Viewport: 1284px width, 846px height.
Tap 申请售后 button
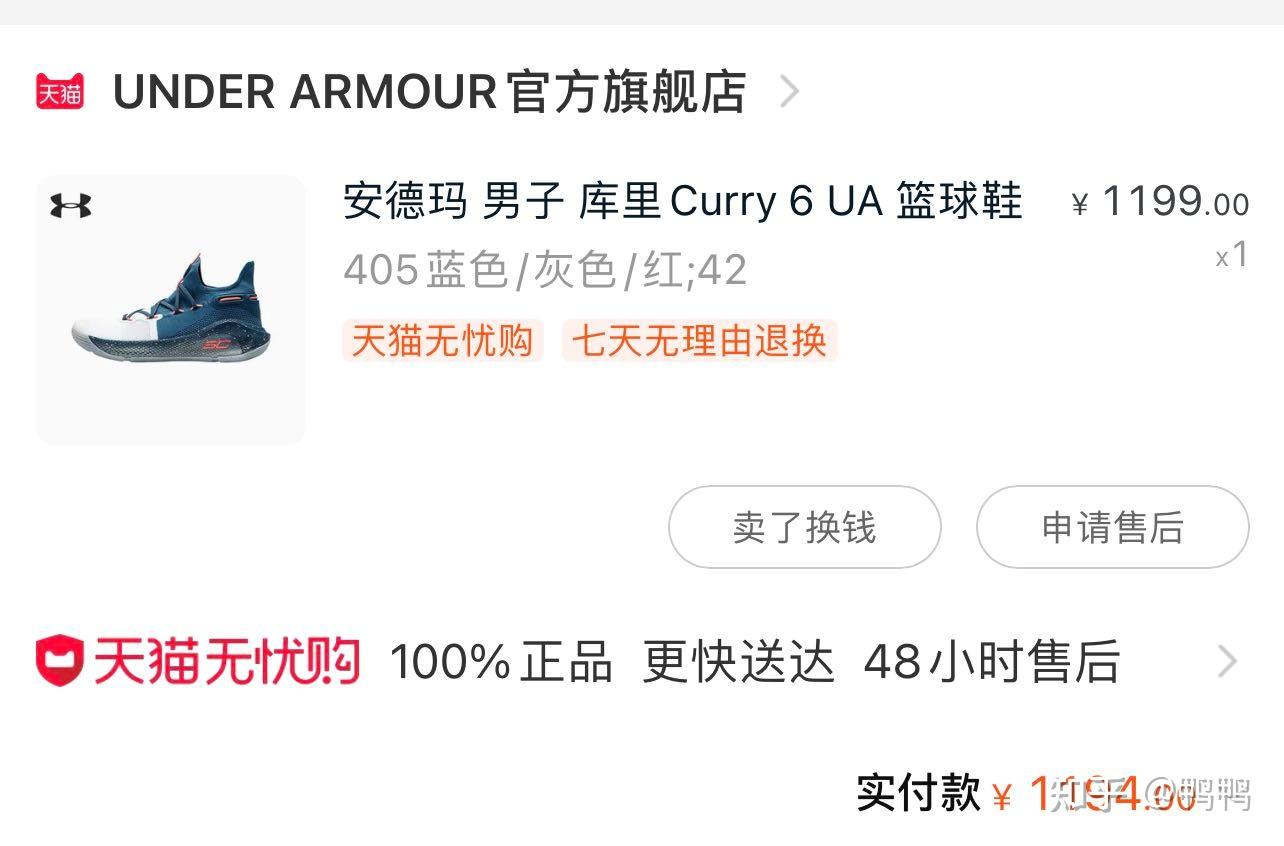coord(1112,527)
